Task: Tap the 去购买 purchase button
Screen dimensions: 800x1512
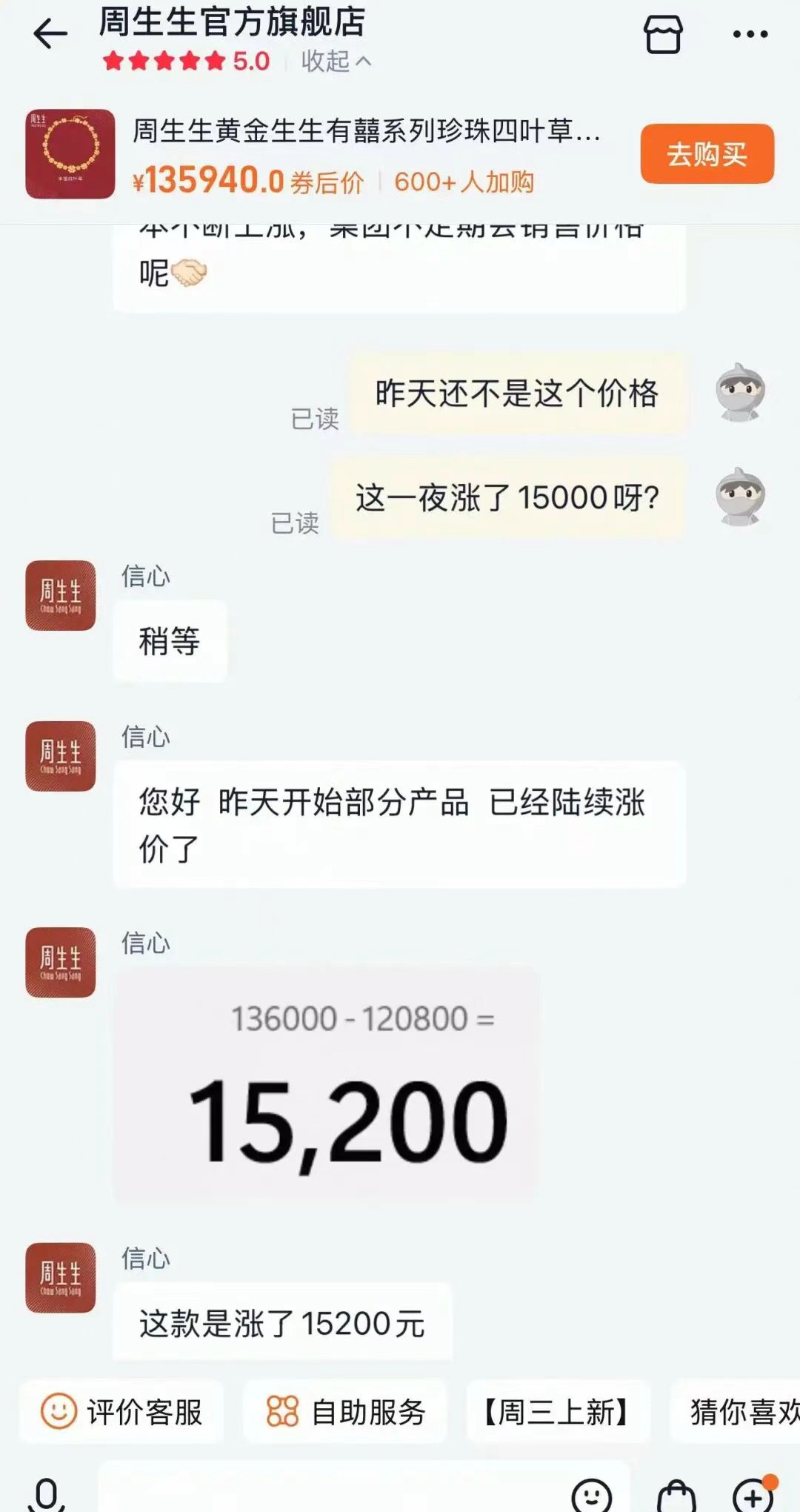Action: click(x=706, y=154)
